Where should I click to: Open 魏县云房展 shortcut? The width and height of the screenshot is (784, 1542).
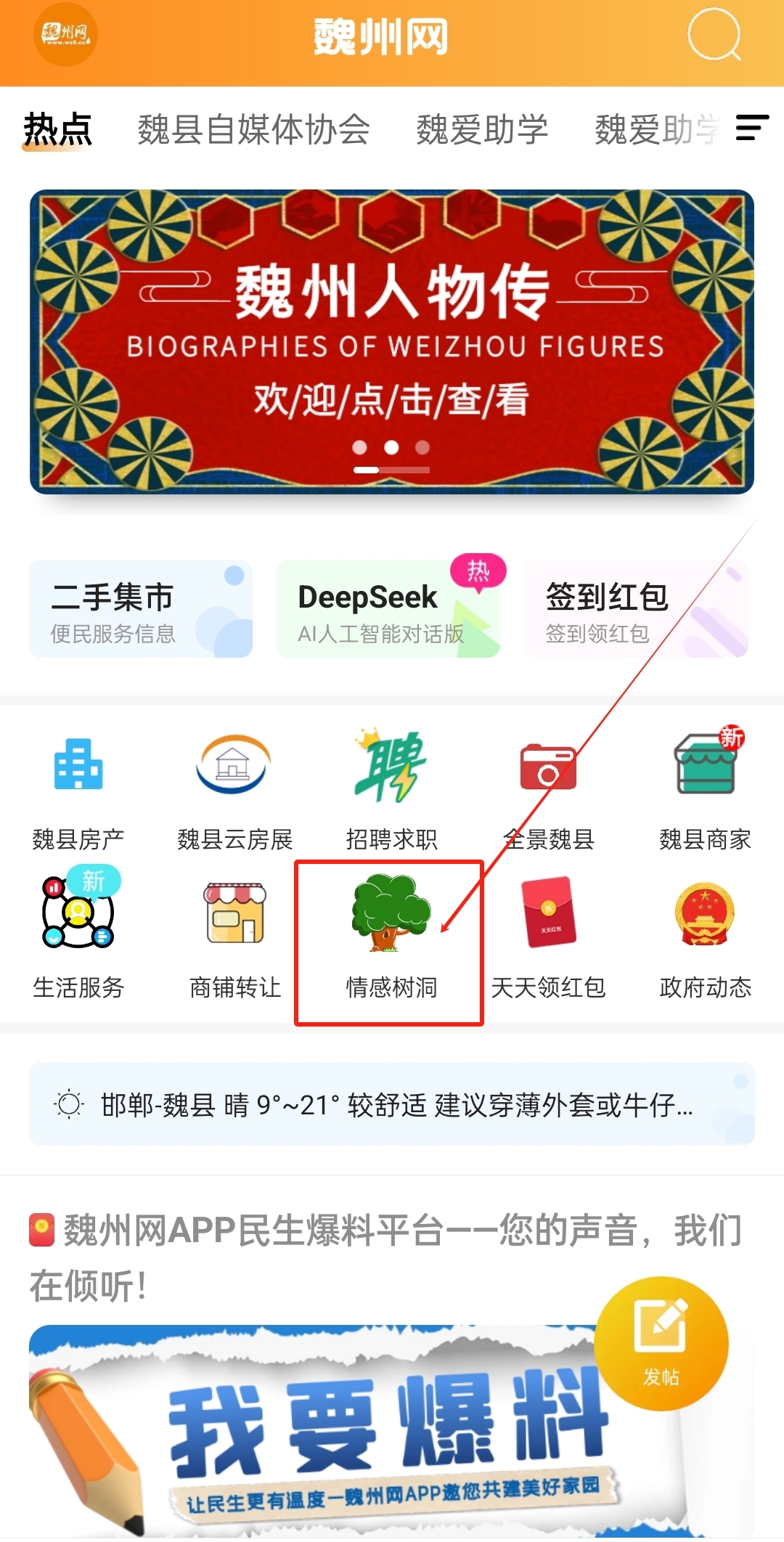(x=234, y=791)
